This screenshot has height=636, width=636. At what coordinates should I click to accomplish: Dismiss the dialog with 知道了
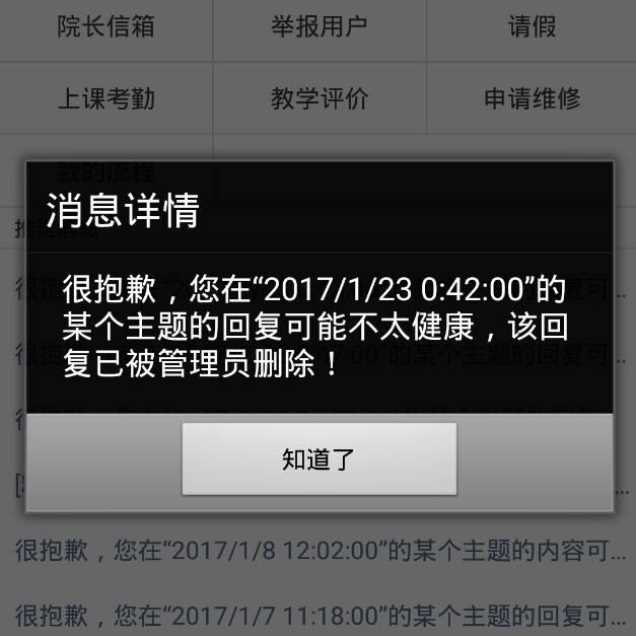(x=319, y=459)
